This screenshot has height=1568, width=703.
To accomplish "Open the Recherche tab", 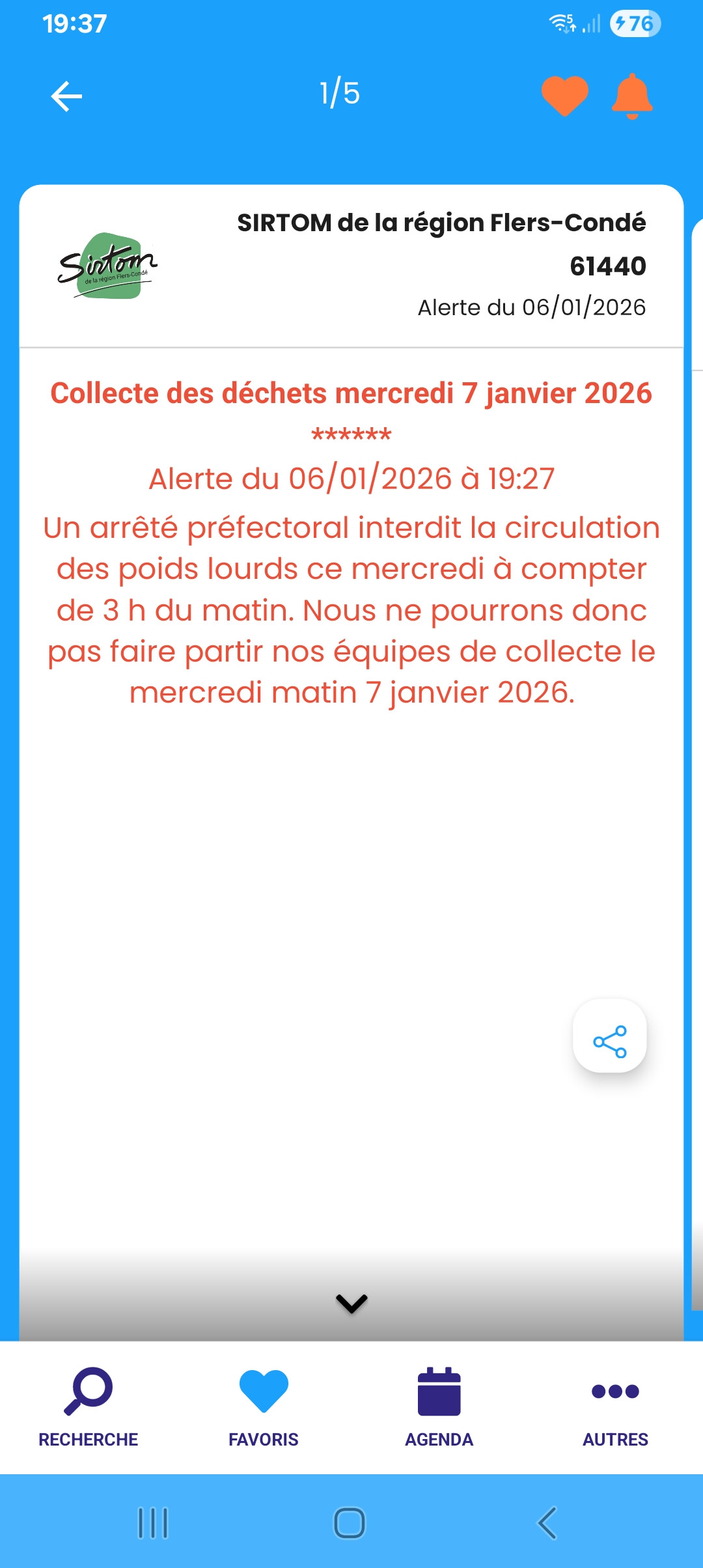I will (x=88, y=1407).
